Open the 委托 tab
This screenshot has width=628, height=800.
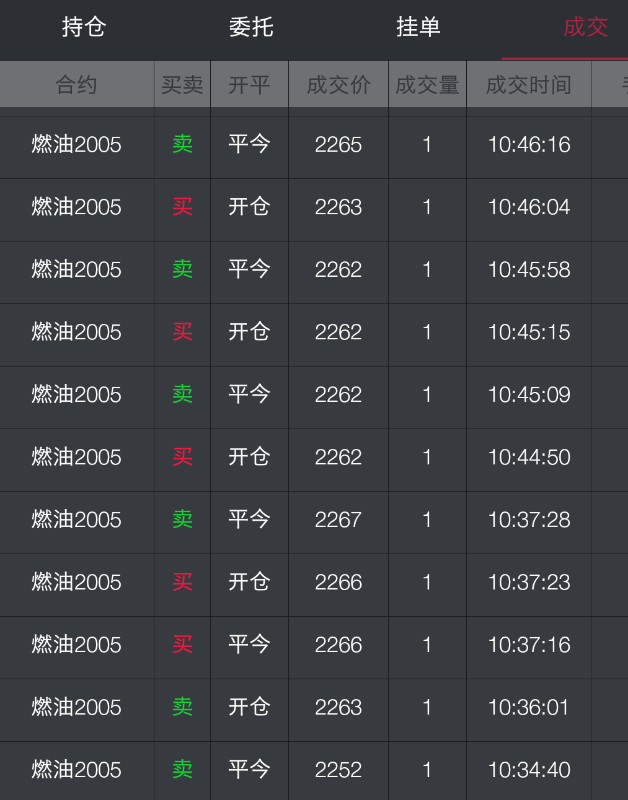(251, 28)
